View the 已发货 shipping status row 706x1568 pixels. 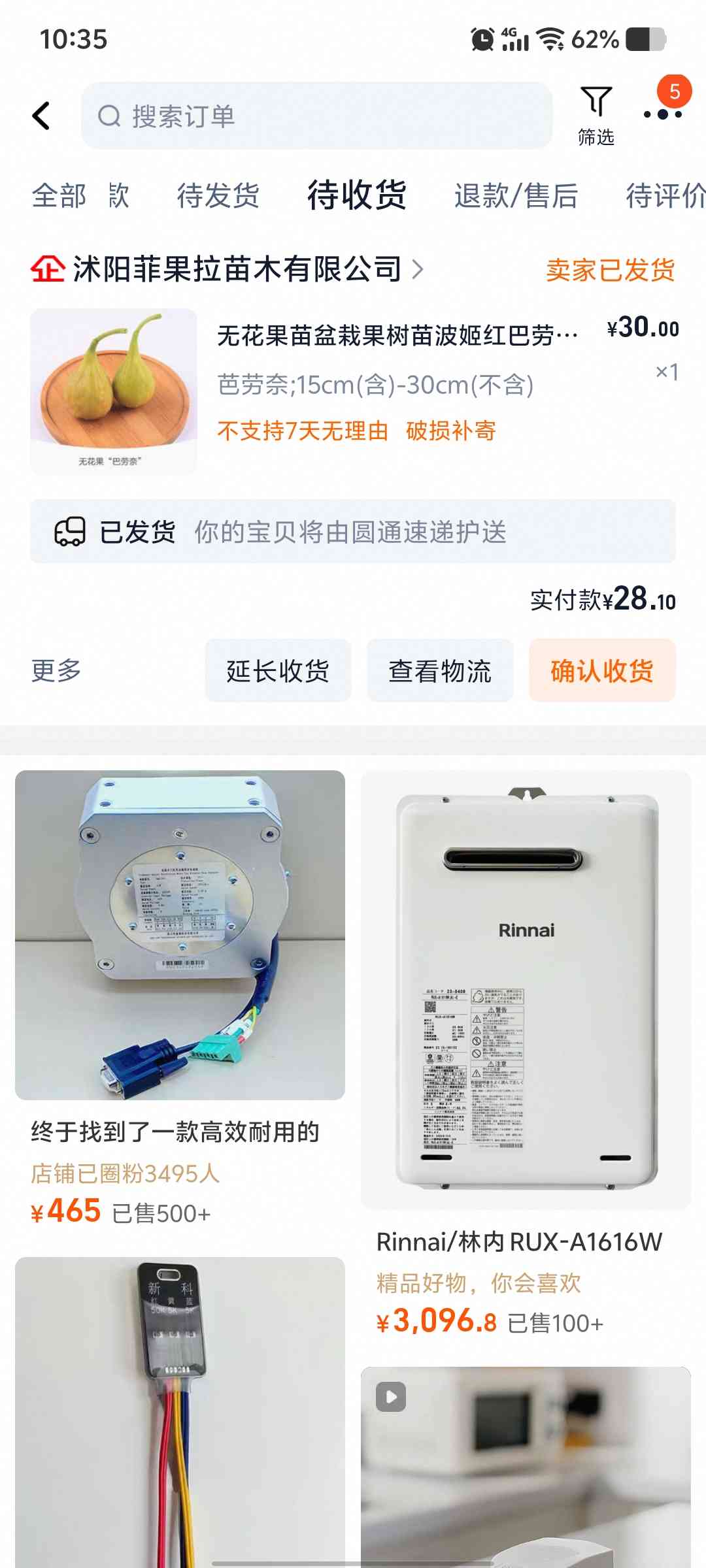(353, 532)
